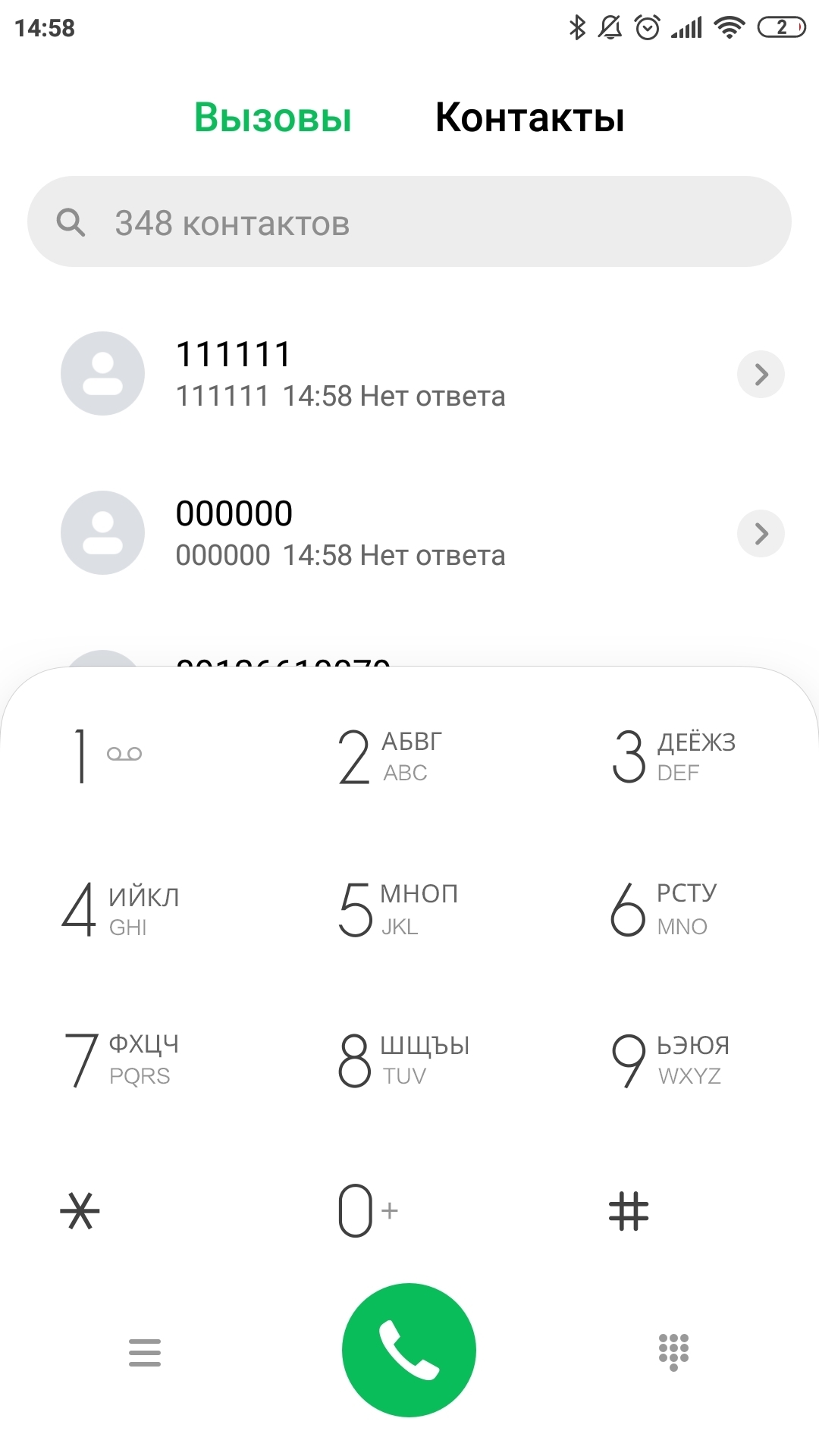Tap keypad key 3 DEF
This screenshot has width=819, height=1456.
coord(671,755)
